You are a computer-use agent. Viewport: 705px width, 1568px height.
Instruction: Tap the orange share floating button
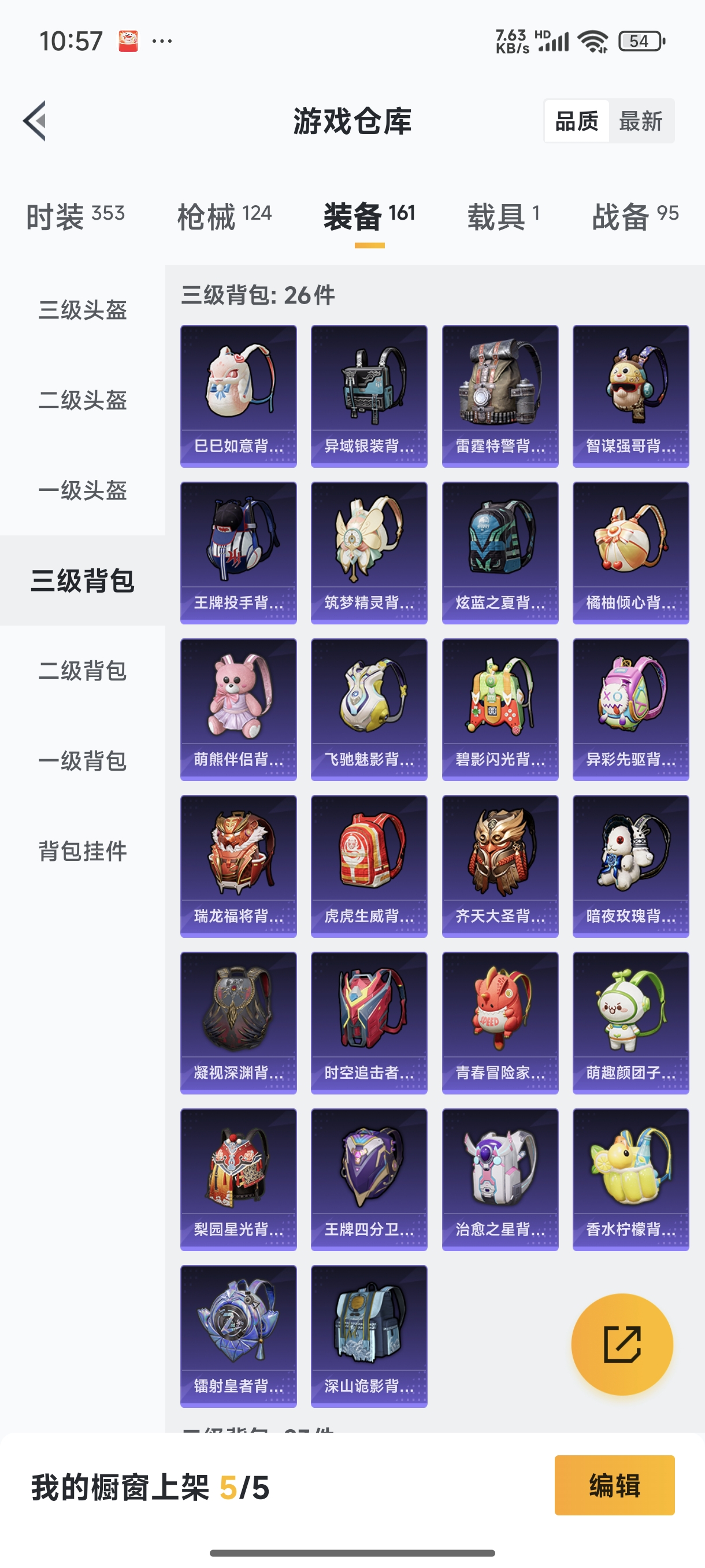622,1344
